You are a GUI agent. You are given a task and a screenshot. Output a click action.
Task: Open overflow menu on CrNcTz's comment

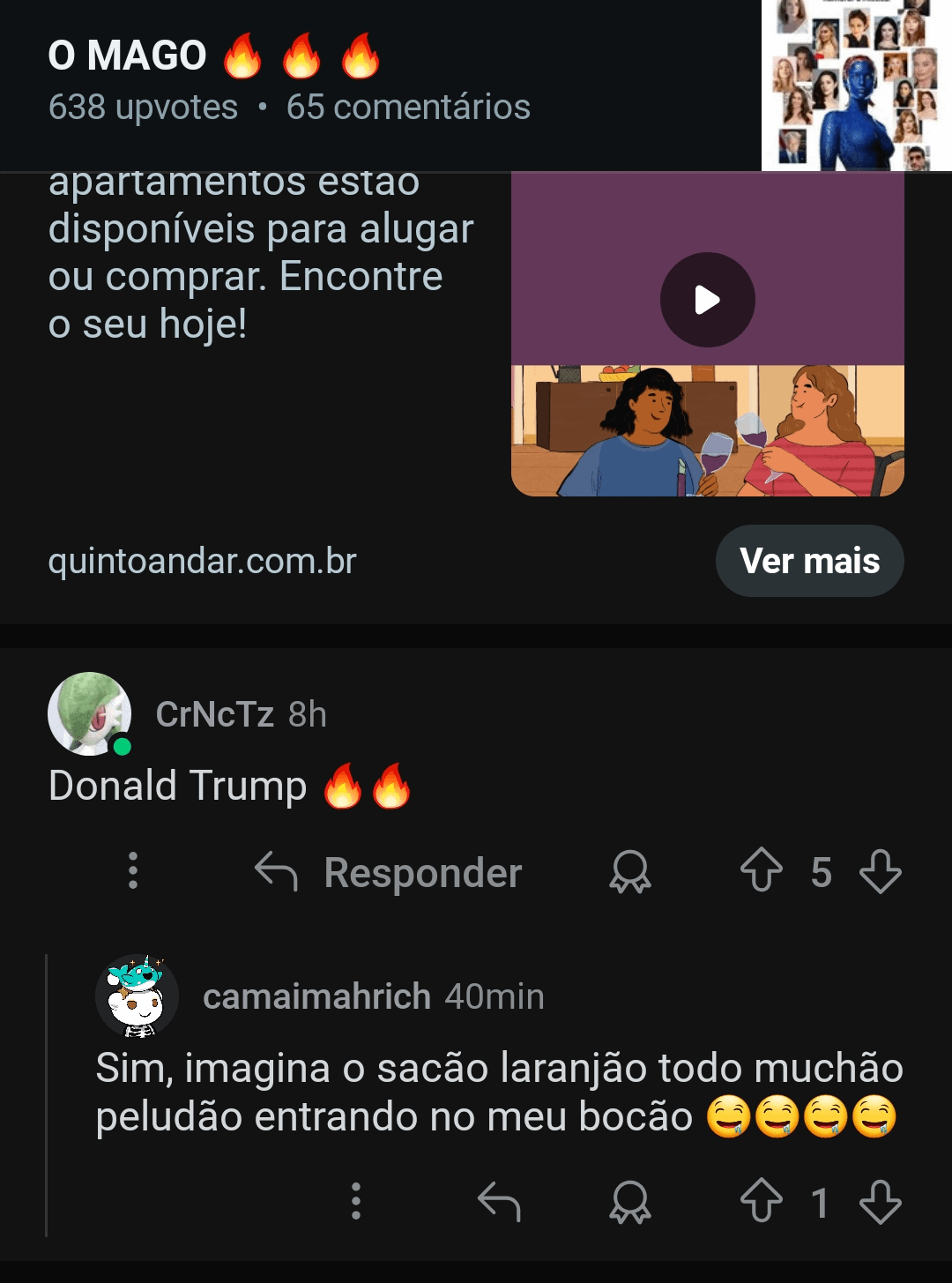click(x=133, y=871)
